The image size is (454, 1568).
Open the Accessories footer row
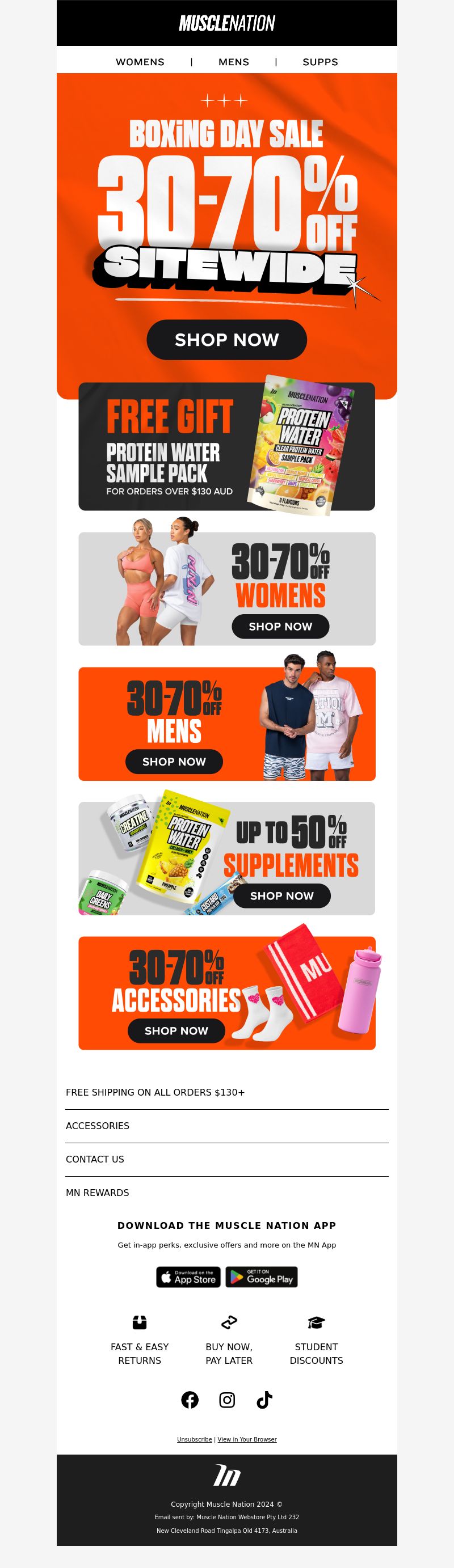(x=98, y=1126)
